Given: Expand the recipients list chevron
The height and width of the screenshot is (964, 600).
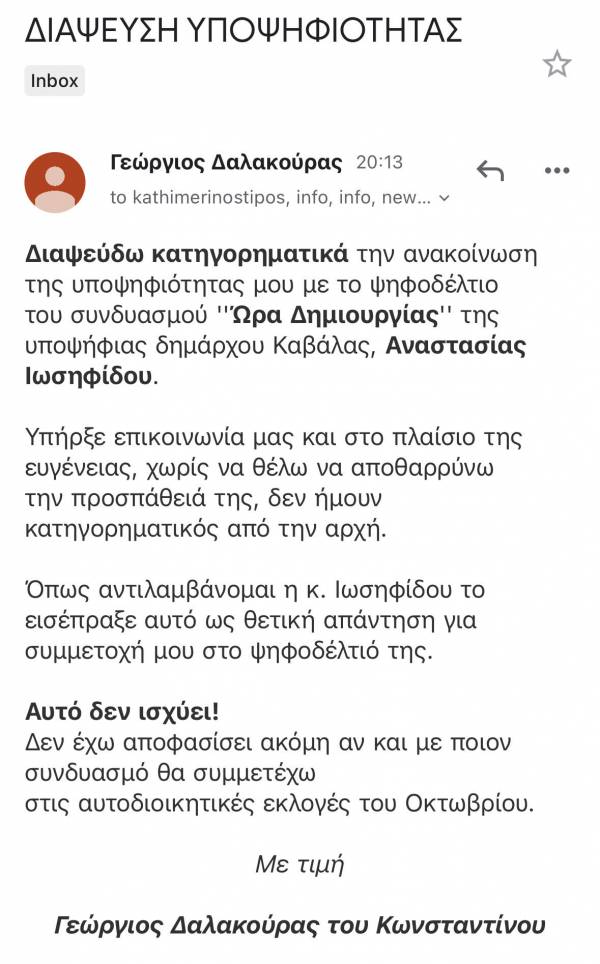Looking at the screenshot, I should pos(445,198).
